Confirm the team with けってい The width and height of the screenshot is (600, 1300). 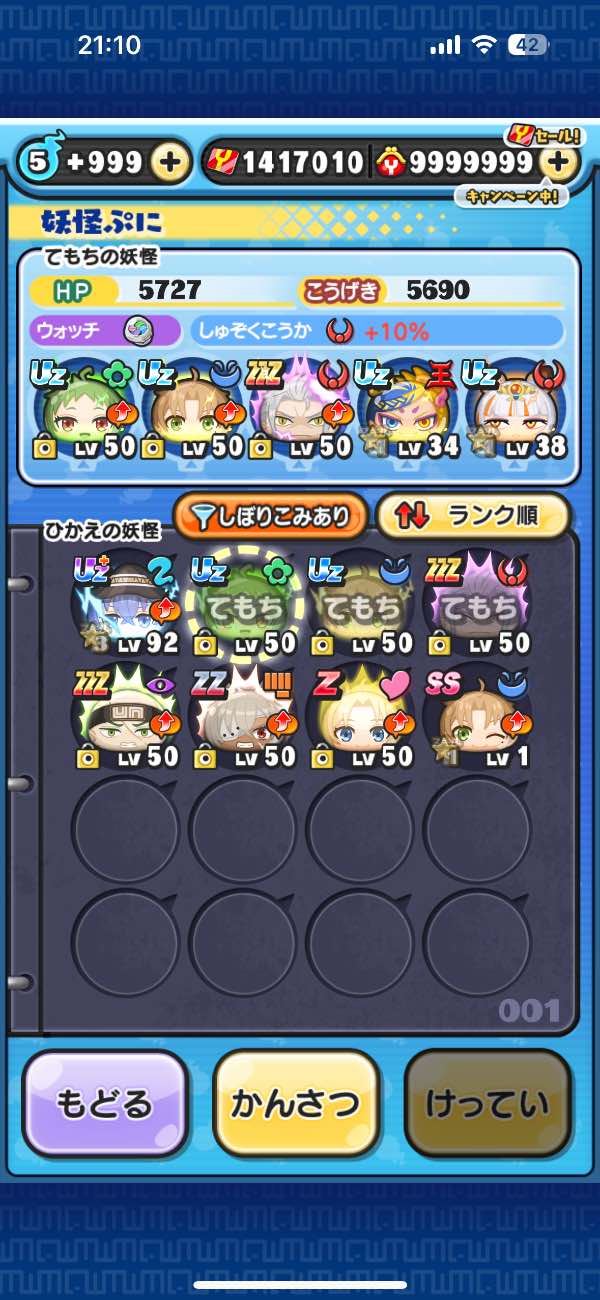click(487, 1104)
